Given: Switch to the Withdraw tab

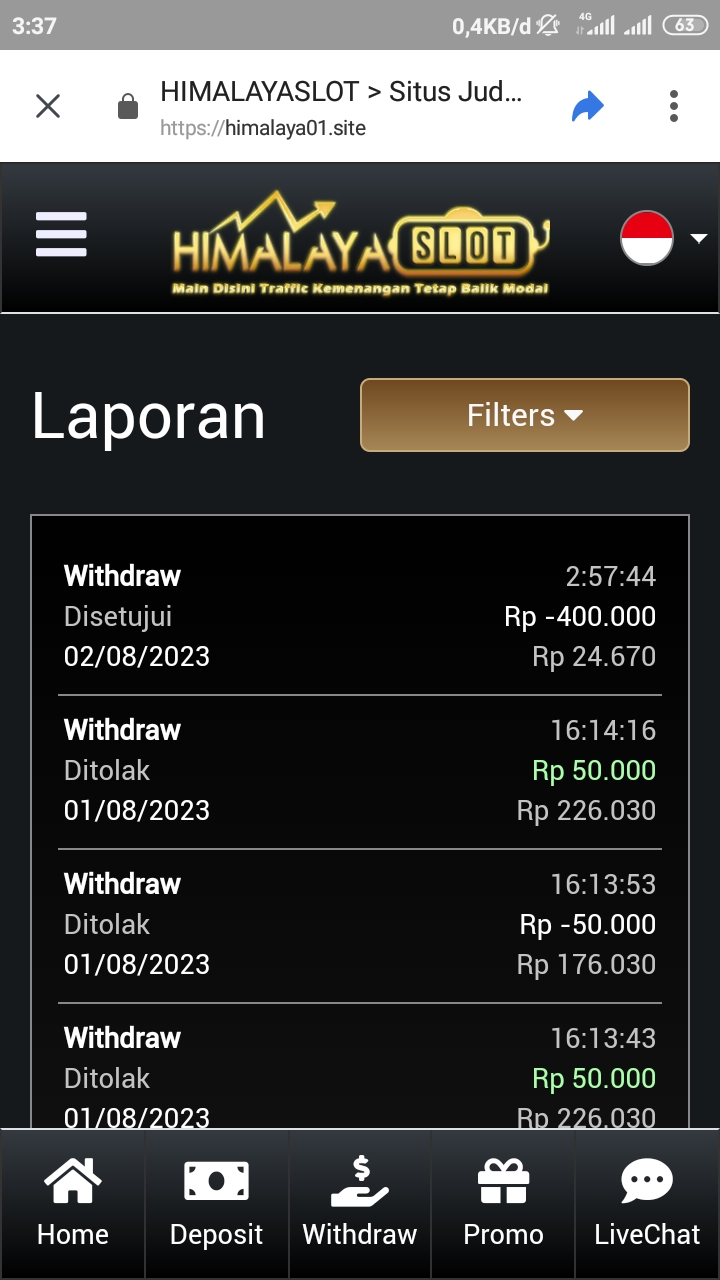Looking at the screenshot, I should [x=360, y=1204].
